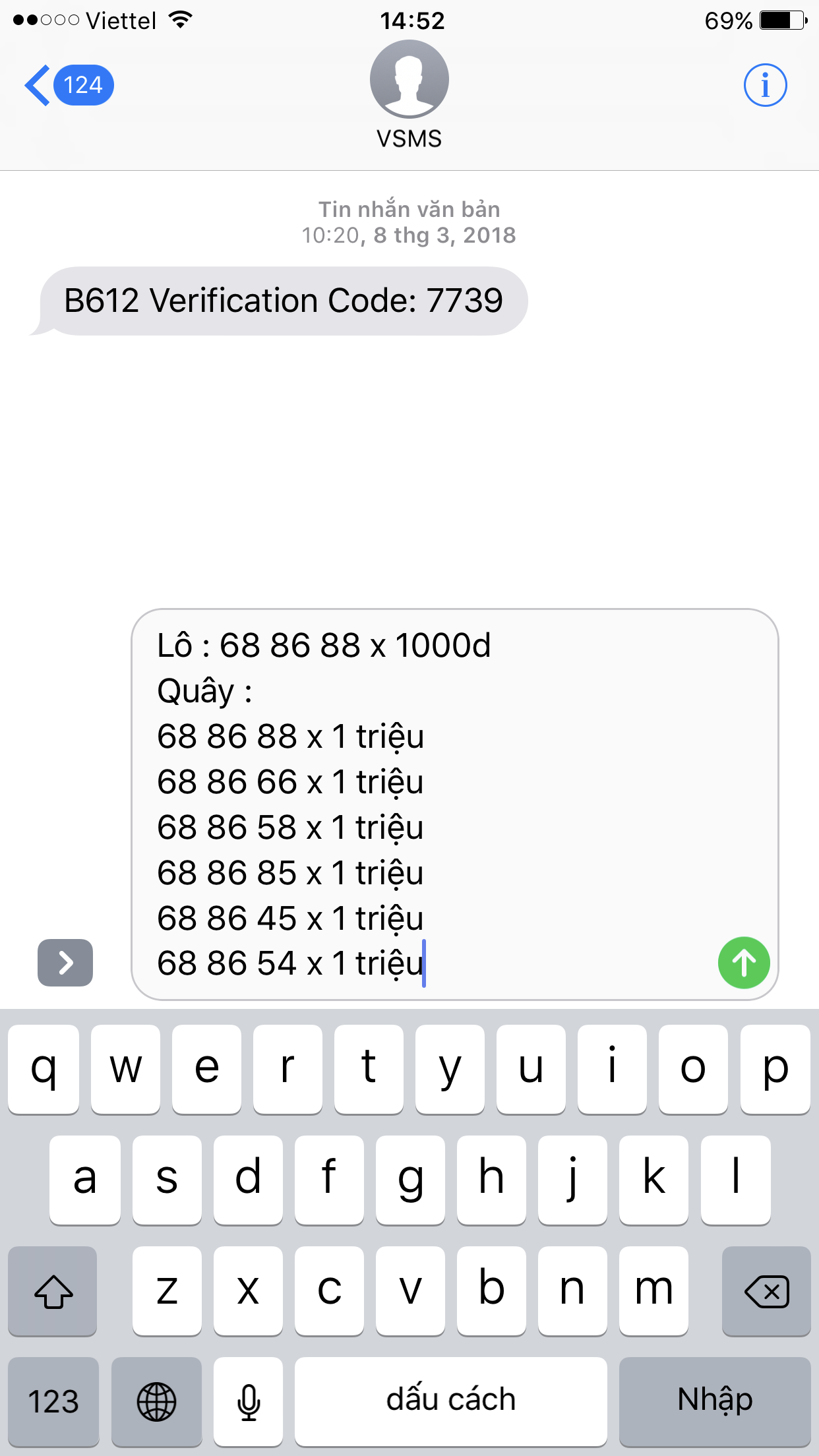
Task: Tap inside the message text field
Action: point(455,804)
